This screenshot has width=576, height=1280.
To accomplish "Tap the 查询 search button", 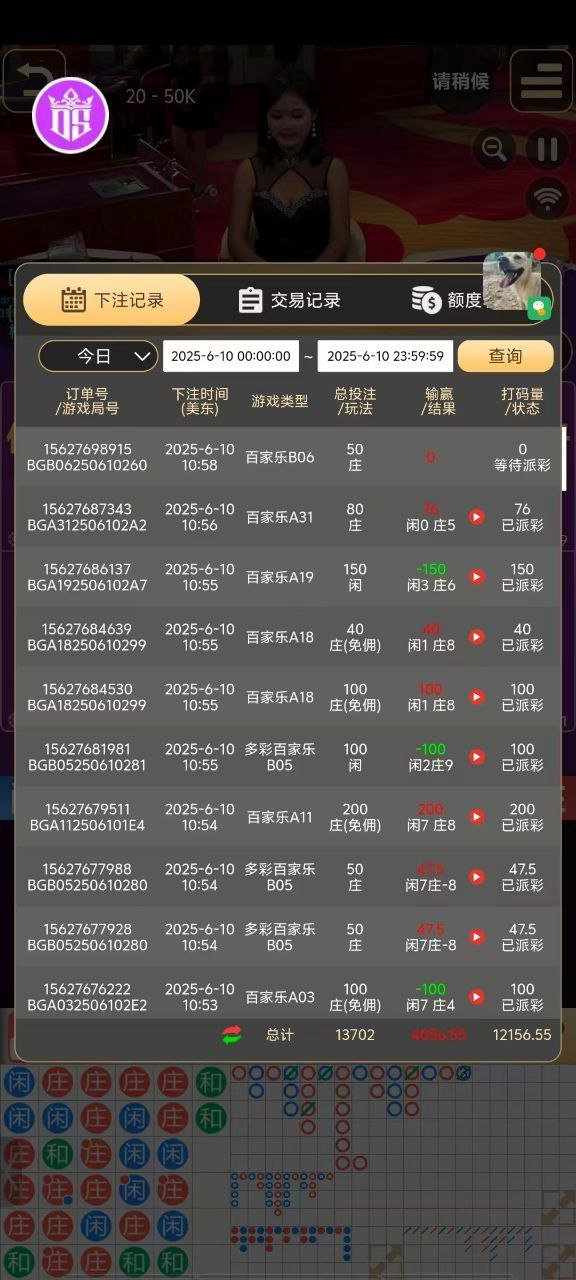I will point(505,356).
